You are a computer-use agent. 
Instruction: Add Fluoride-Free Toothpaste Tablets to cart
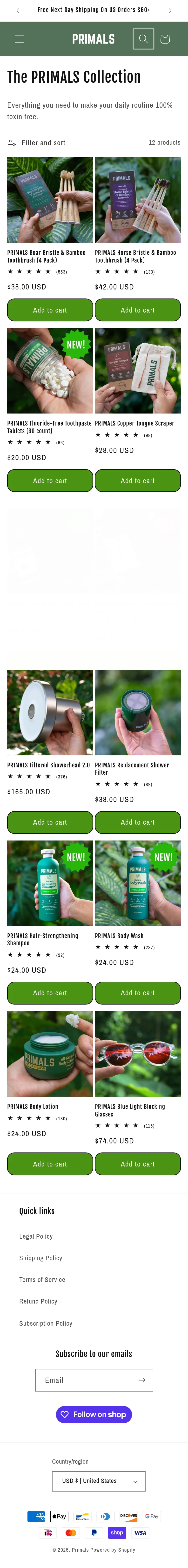pos(50,481)
